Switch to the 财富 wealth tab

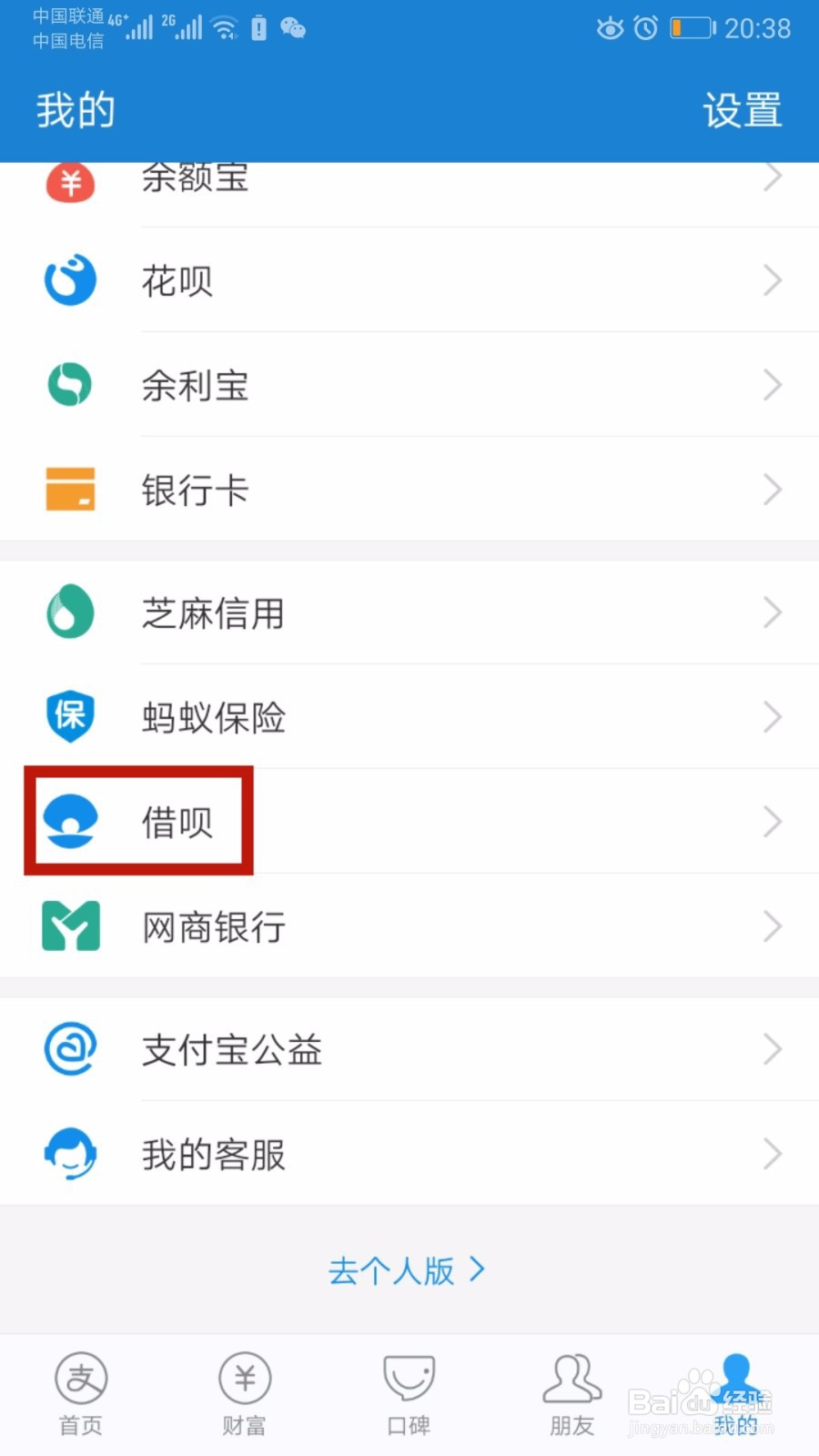pos(244,1392)
